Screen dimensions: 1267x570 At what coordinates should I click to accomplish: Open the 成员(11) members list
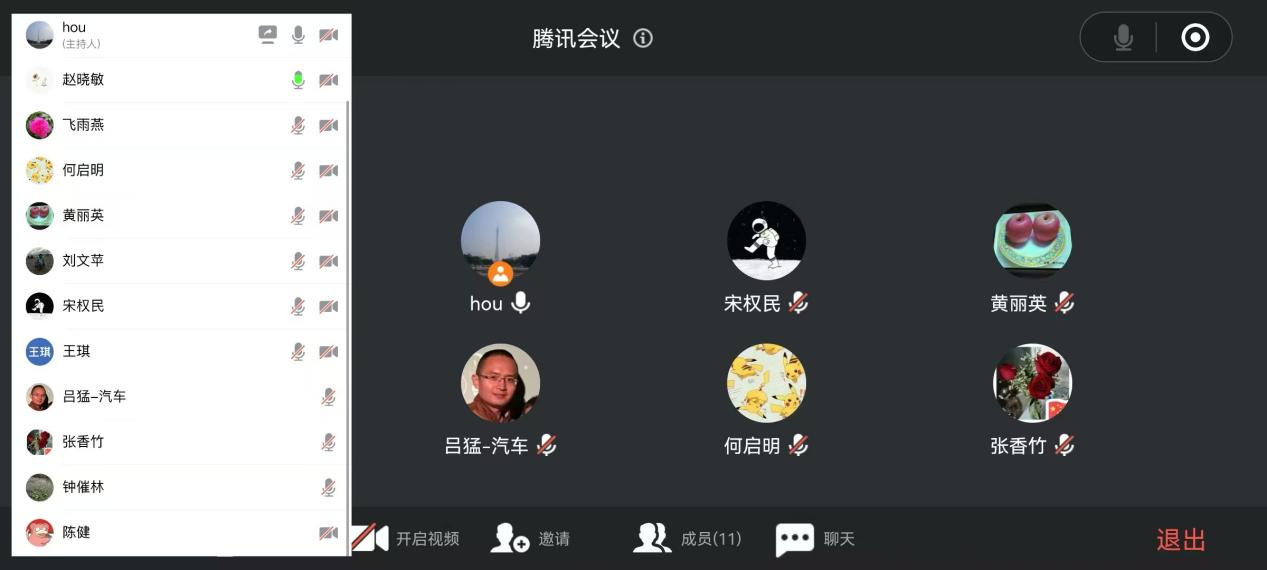pos(688,539)
